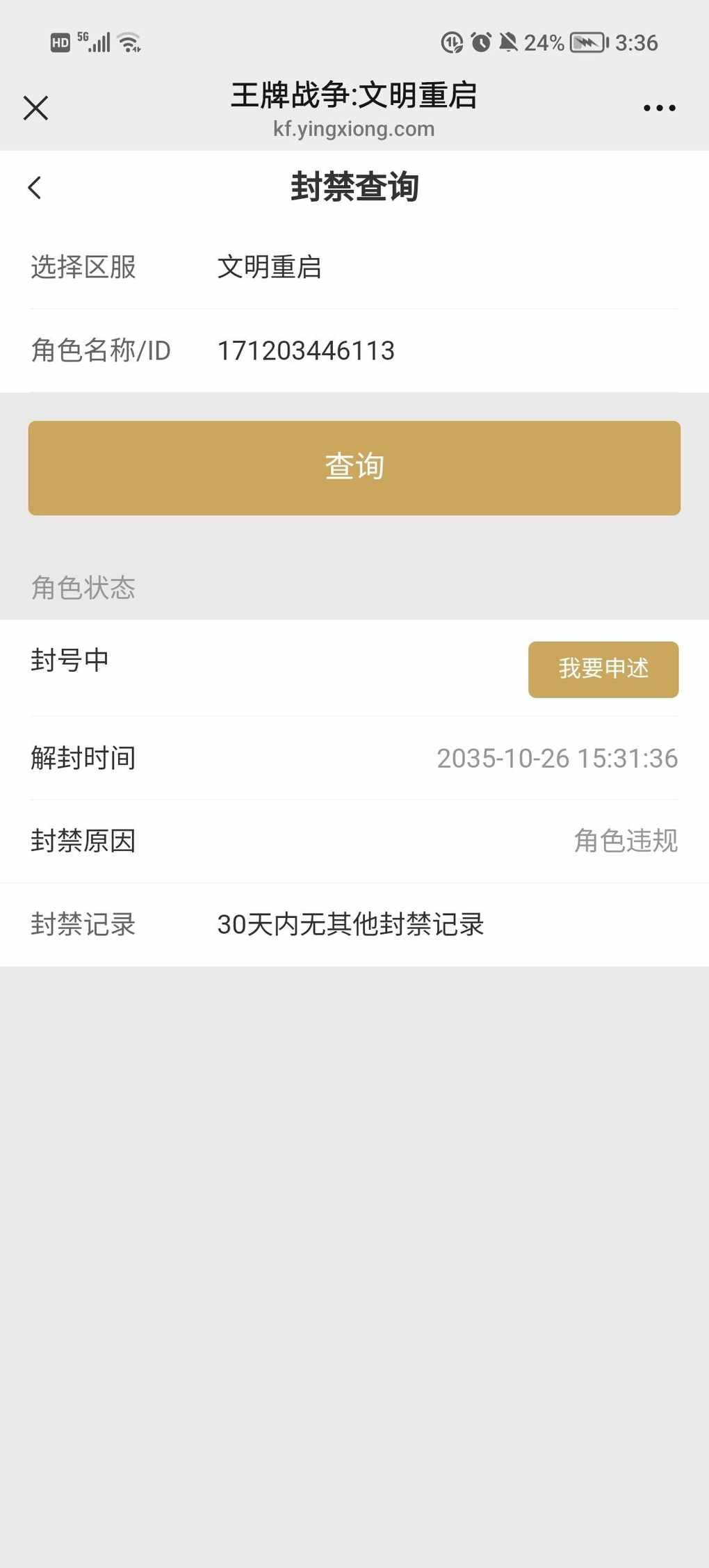
Task: Close the webview with the X icon
Action: pos(35,108)
